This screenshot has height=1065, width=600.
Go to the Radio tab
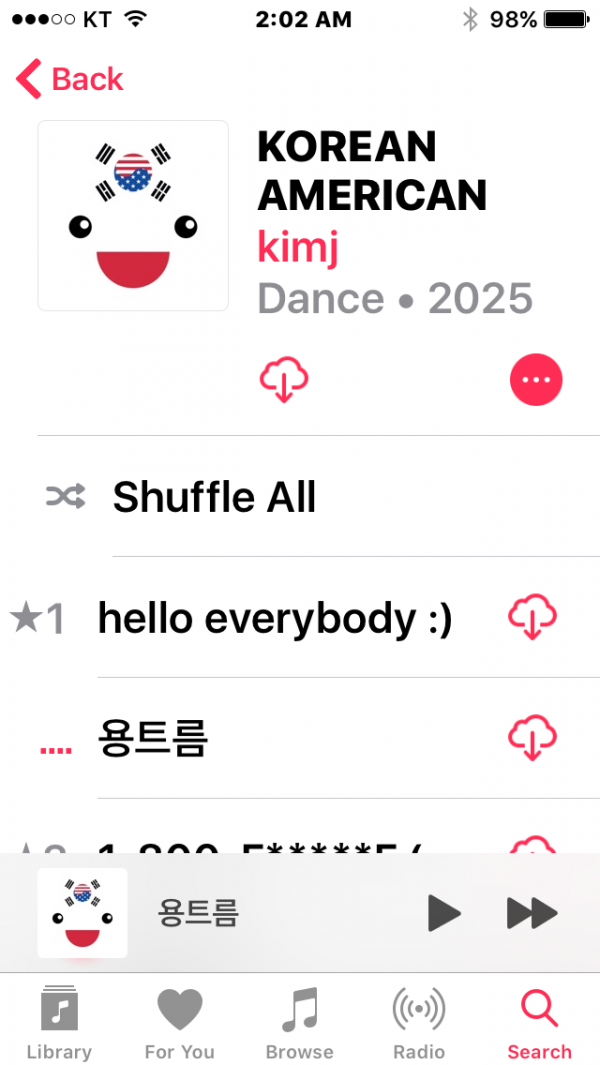tap(418, 1023)
